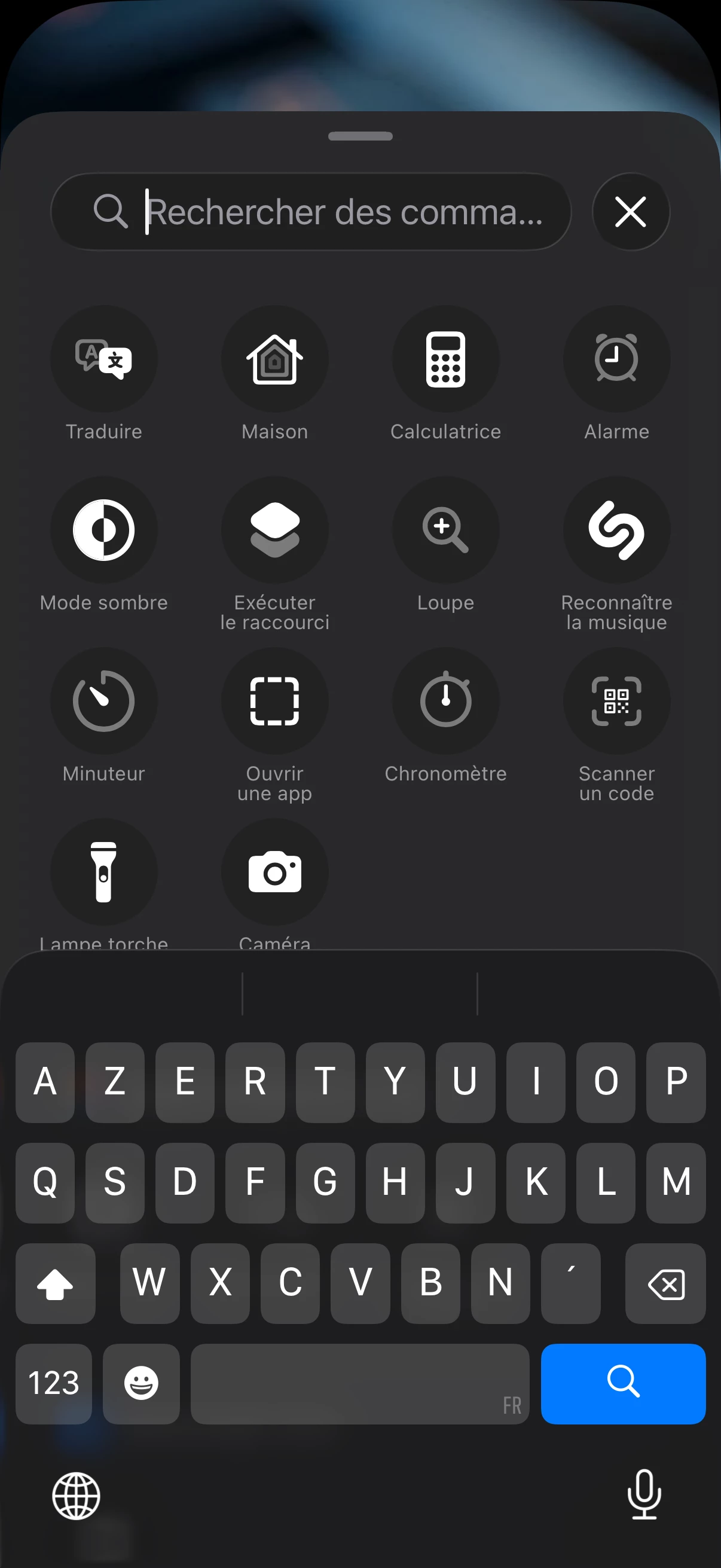This screenshot has height=1568, width=721.
Task: Choose the Caméra command
Action: coord(275,873)
